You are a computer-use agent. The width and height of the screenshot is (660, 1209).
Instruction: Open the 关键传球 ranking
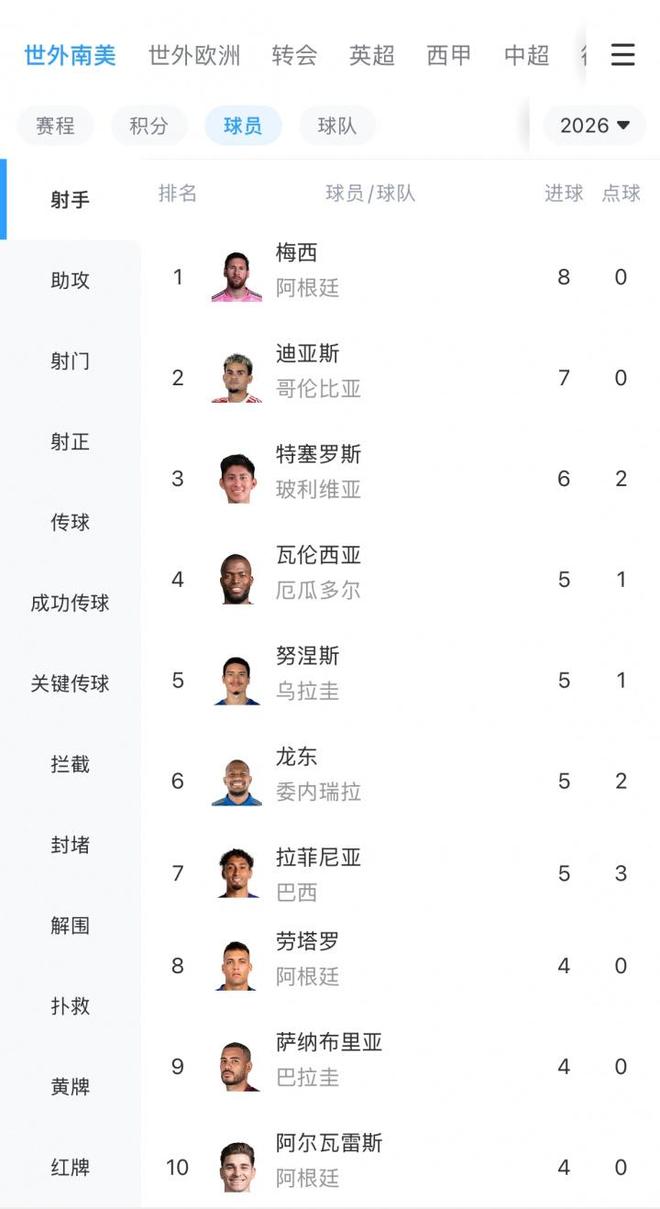click(x=70, y=684)
